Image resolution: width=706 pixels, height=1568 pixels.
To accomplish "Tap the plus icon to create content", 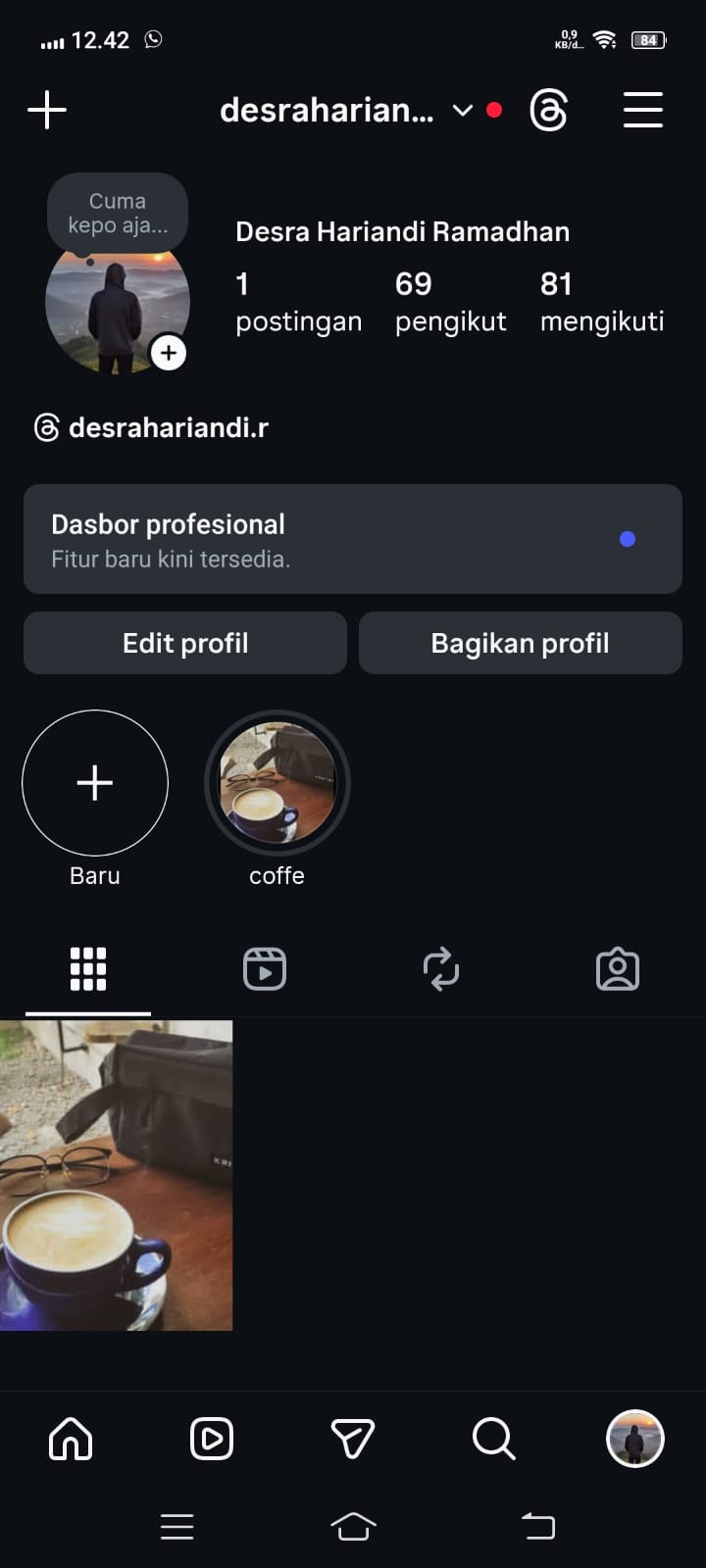I will [47, 110].
